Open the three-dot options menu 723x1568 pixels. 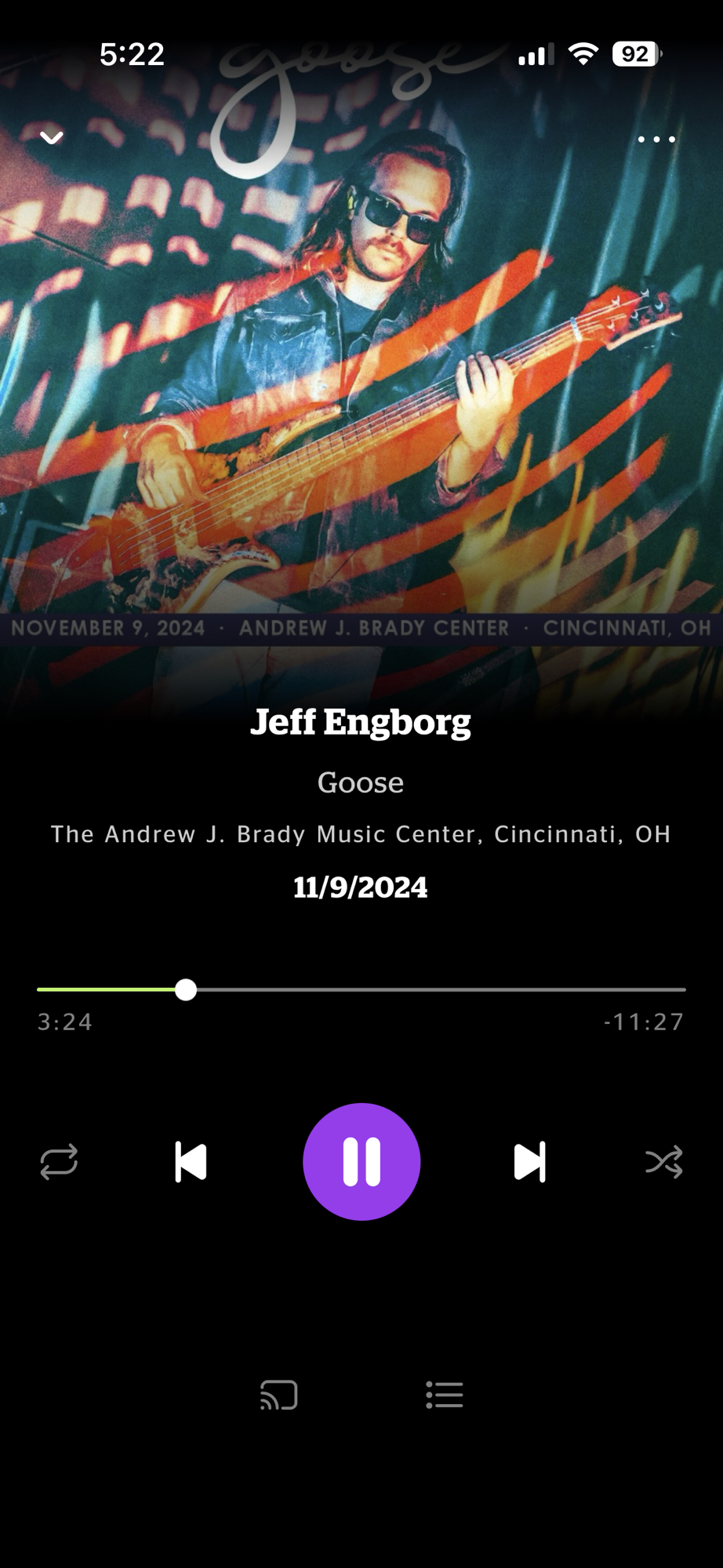pyautogui.click(x=656, y=140)
